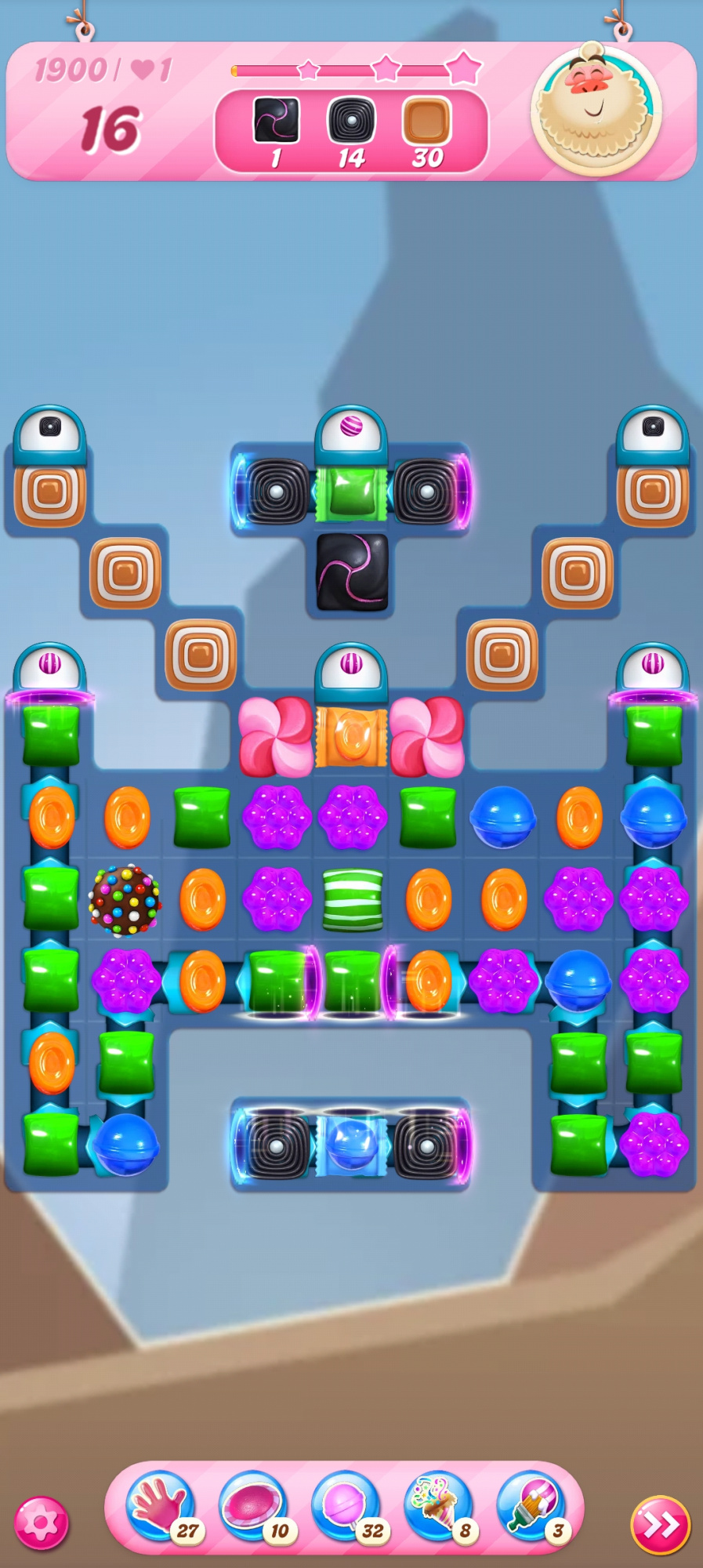Viewport: 703px width, 1568px height.
Task: Select the hand switch booster with 27
Action: point(162,1506)
